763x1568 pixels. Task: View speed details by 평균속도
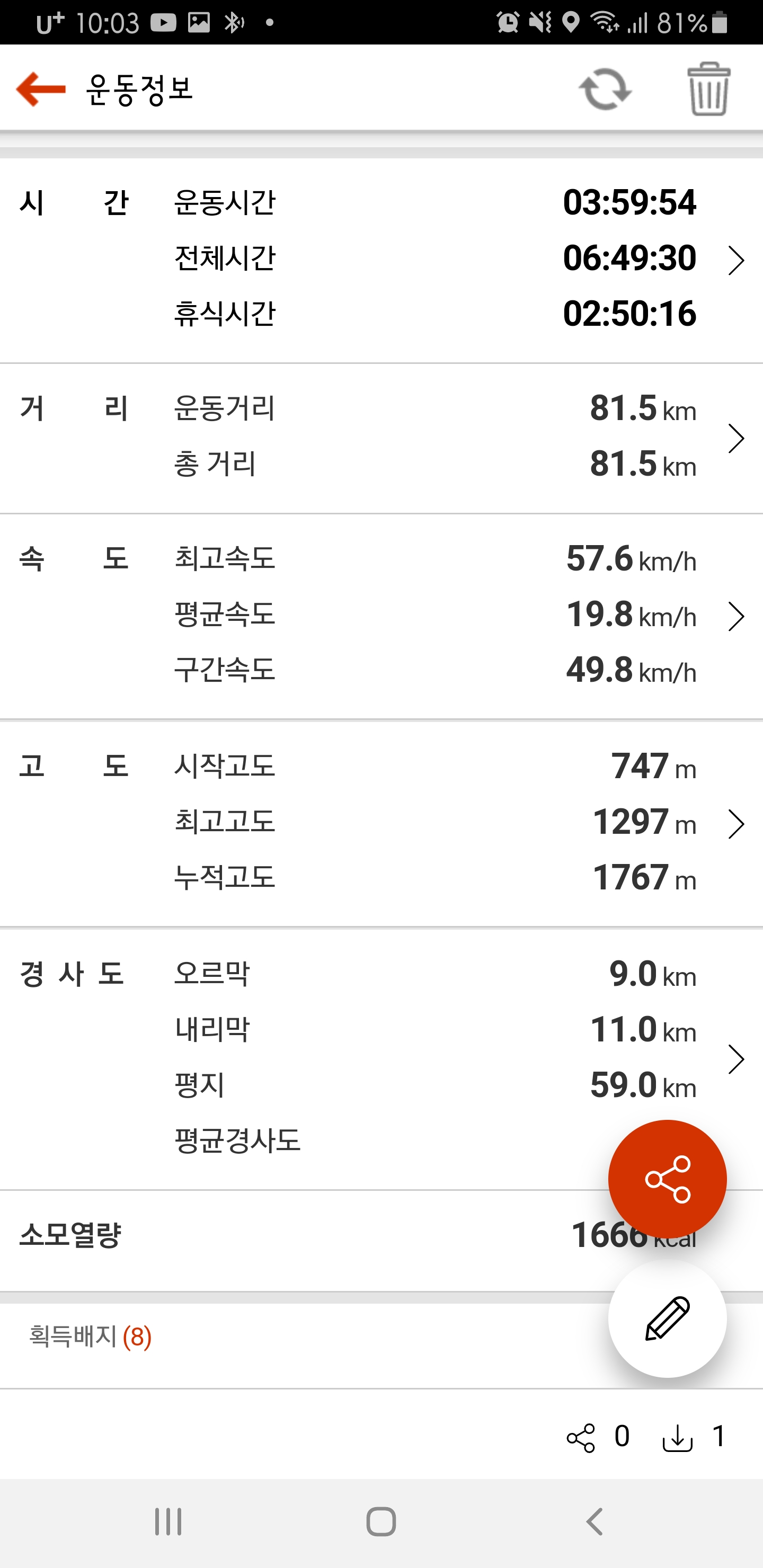(735, 616)
